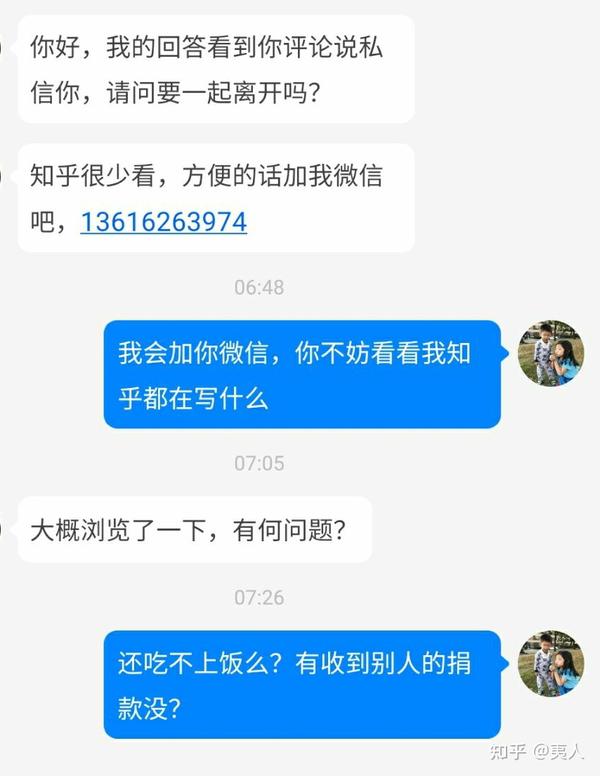Open sender avatar beside the 还吃不上饭么 message
This screenshot has height=776, width=600.
(x=551, y=663)
